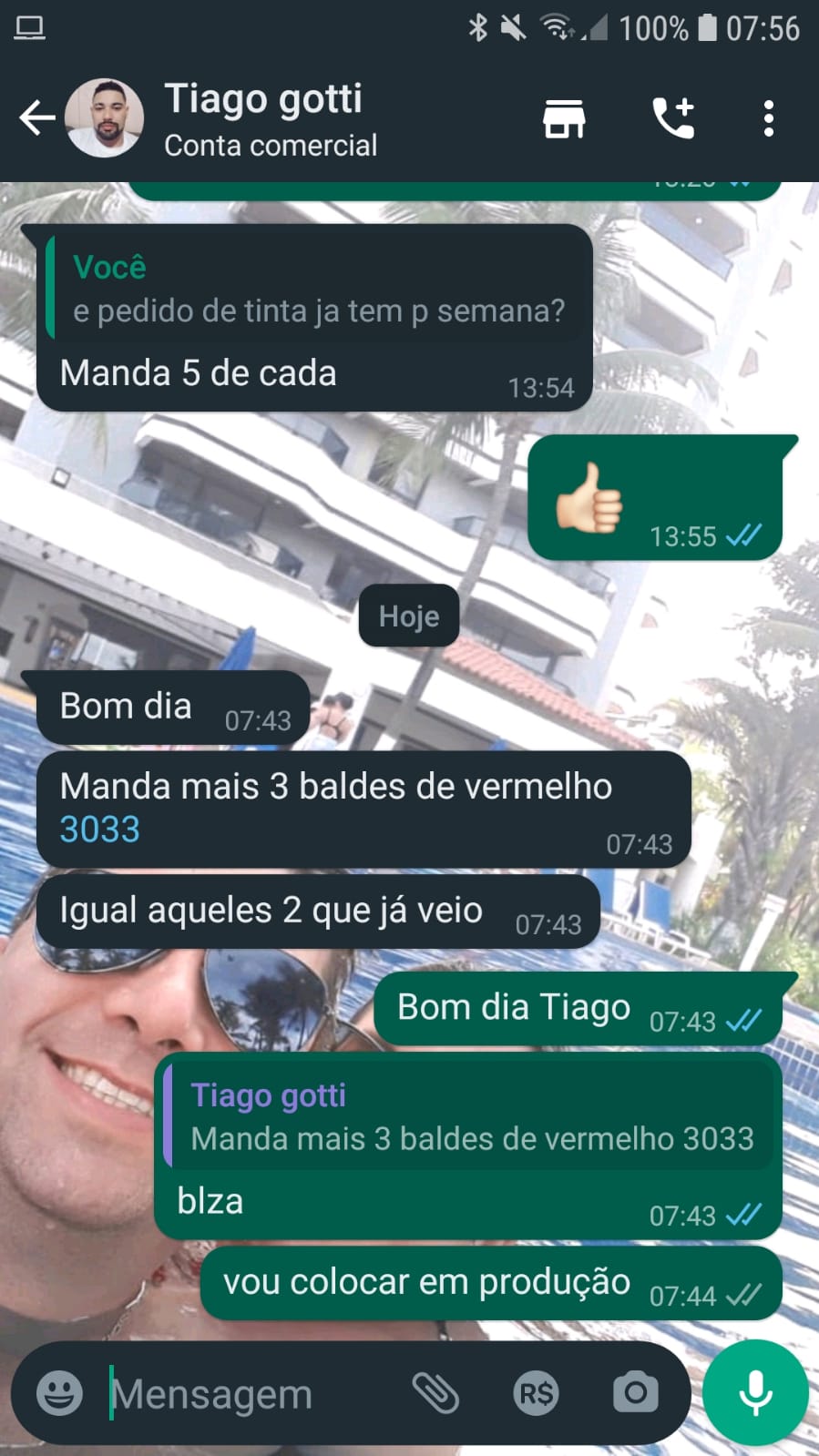This screenshot has height=1456, width=819.
Task: Open Tiago gotti's profile photo
Action: tap(105, 118)
